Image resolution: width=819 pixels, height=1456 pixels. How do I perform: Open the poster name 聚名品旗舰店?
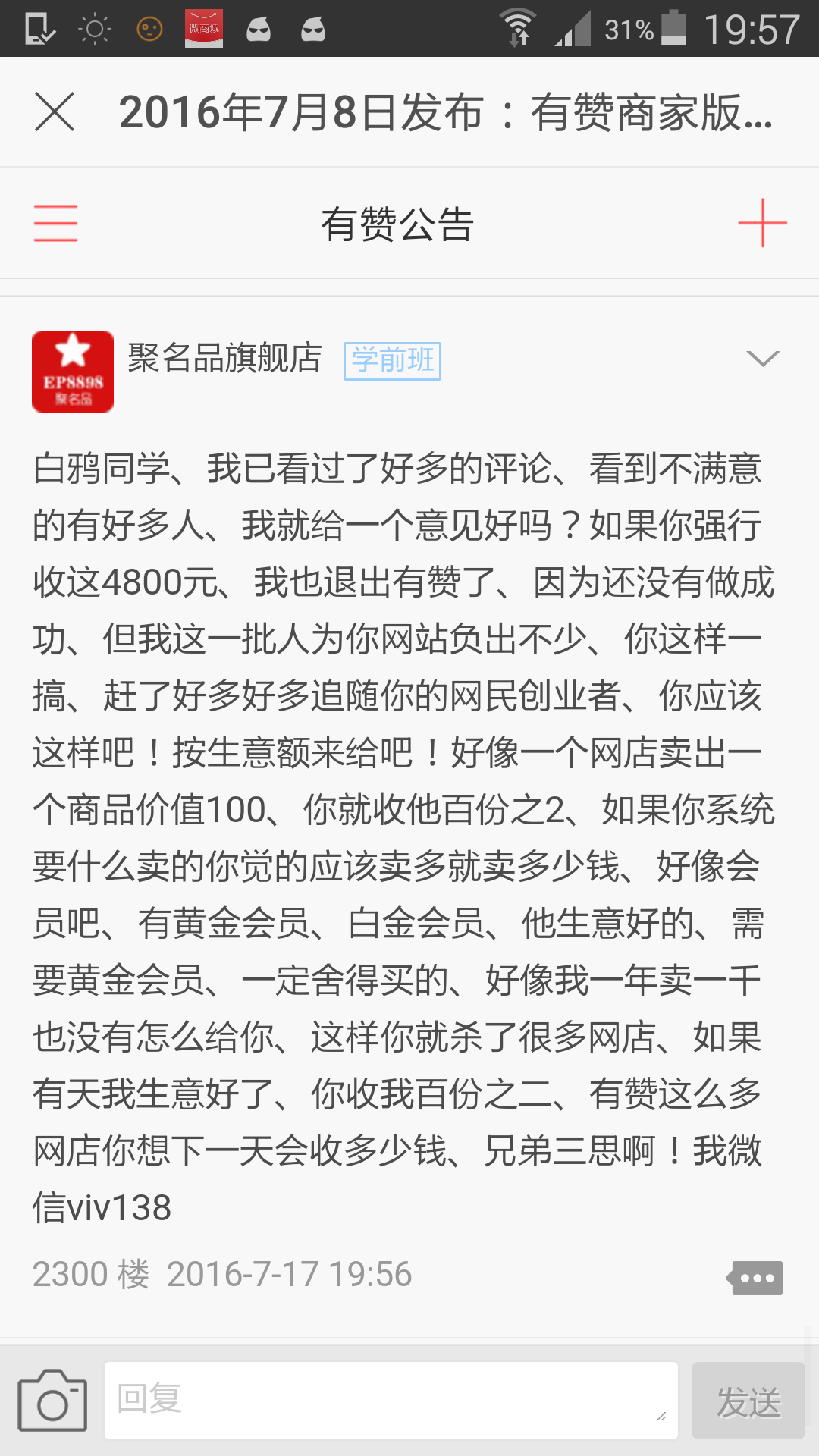click(224, 358)
